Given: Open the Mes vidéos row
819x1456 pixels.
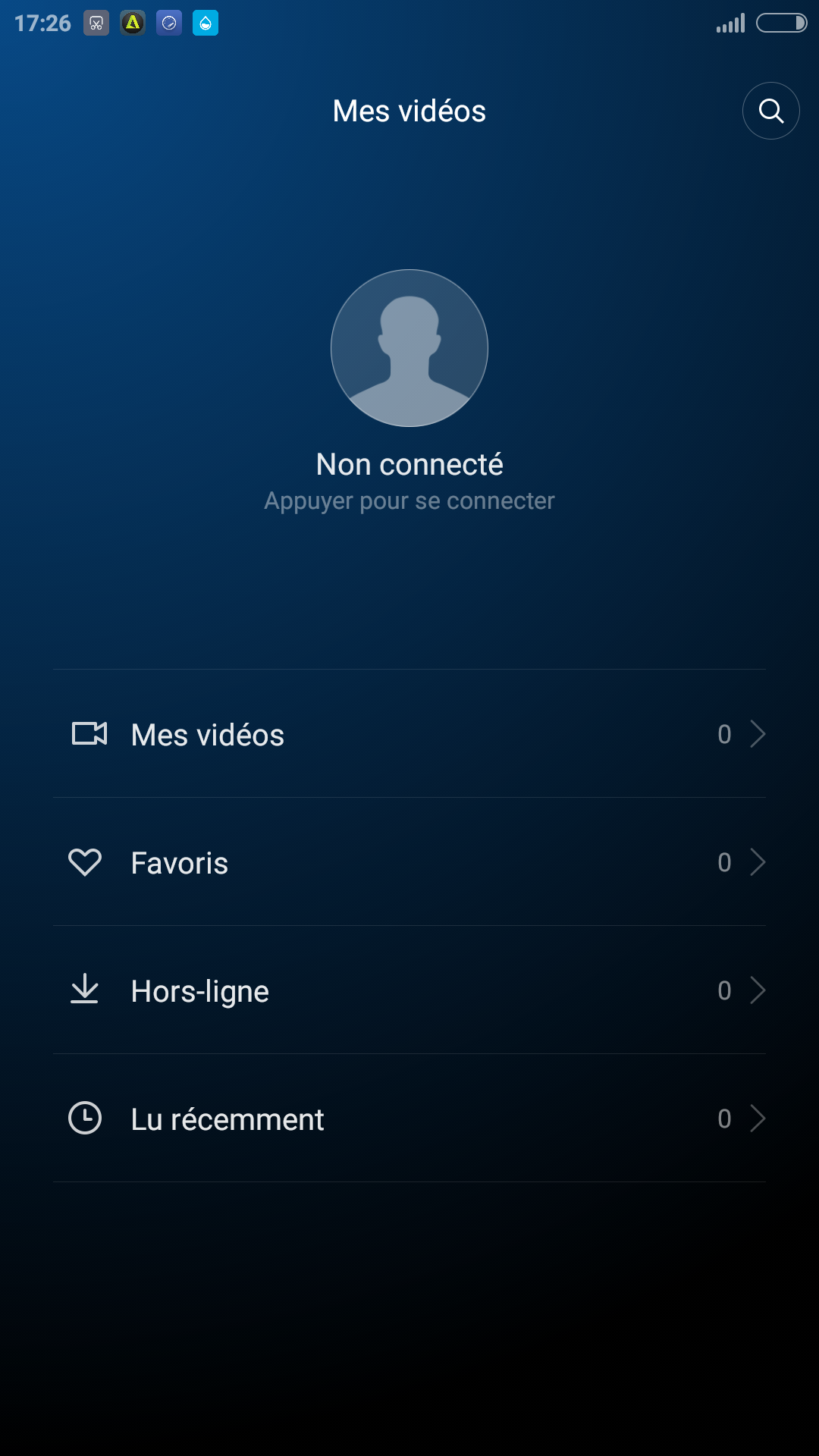Looking at the screenshot, I should click(x=409, y=734).
